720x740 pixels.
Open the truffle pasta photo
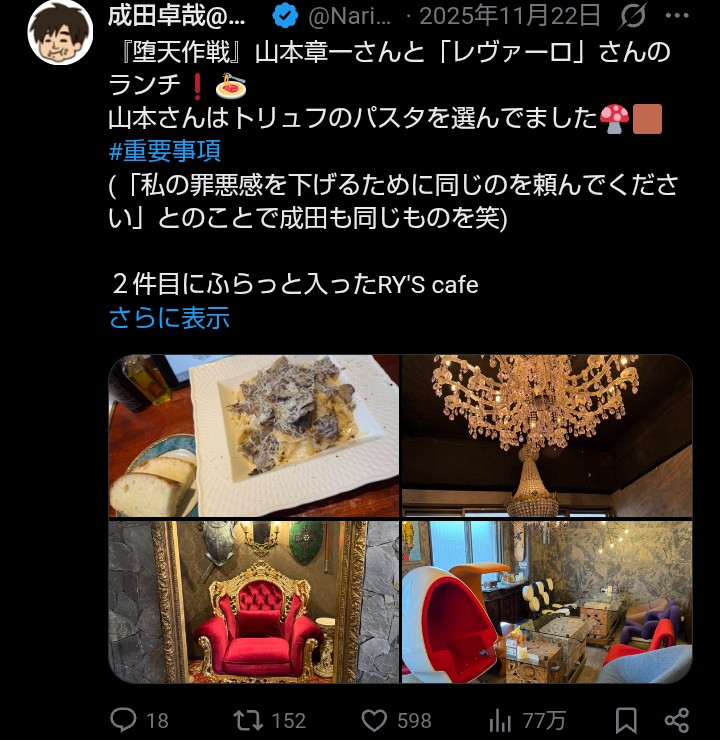pyautogui.click(x=253, y=435)
